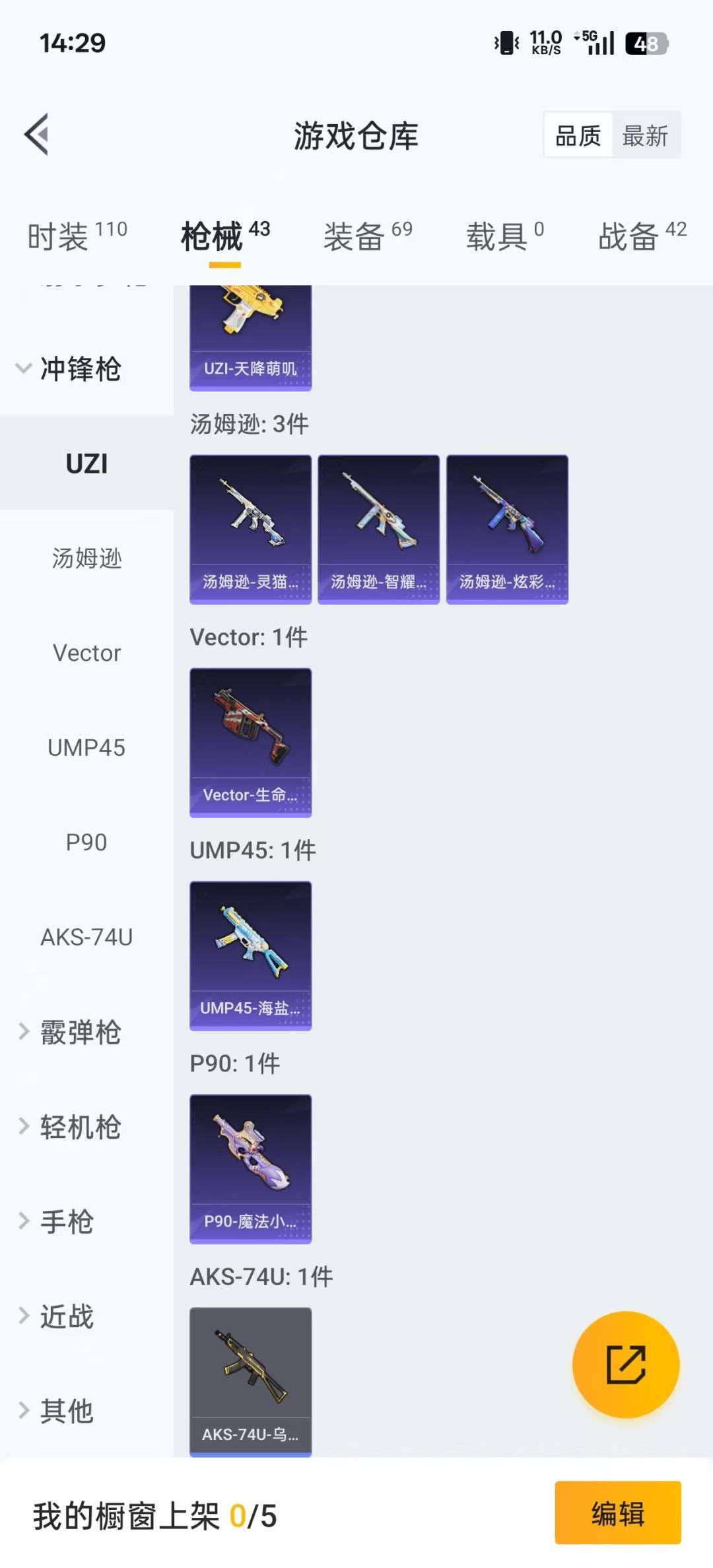The height and width of the screenshot is (1568, 713).
Task: Switch to the 时装 tab
Action: 77,236
